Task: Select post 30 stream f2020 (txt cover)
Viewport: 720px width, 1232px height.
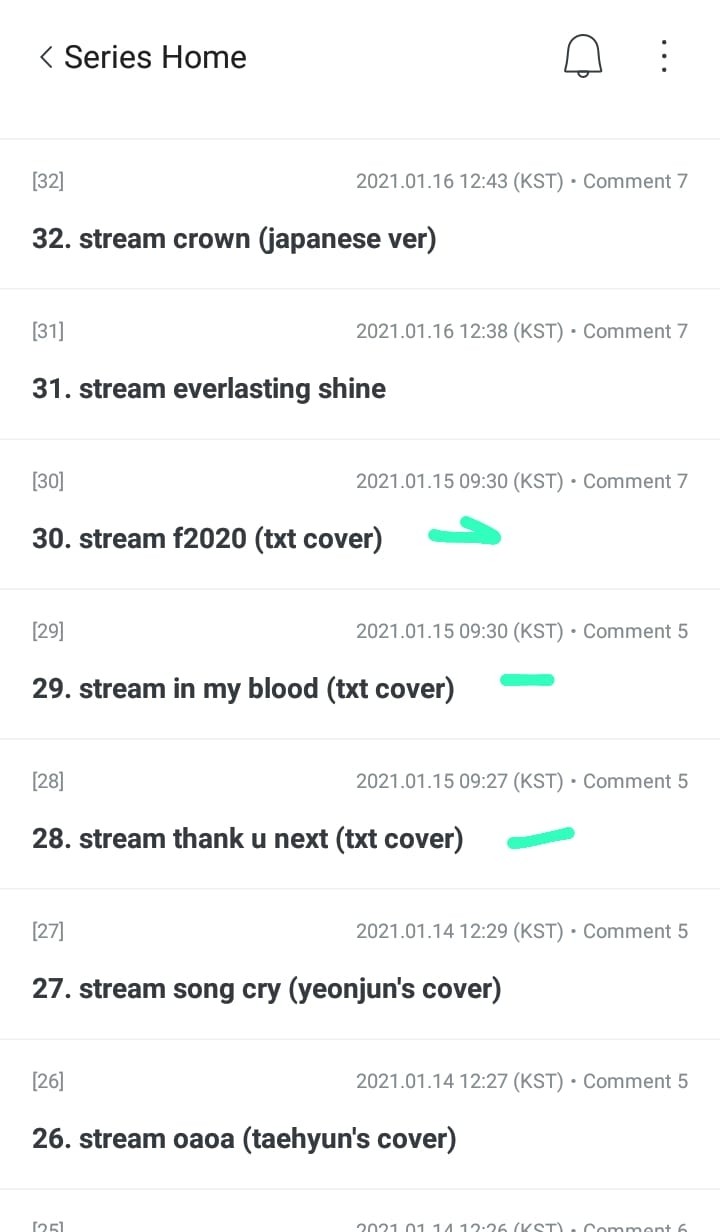Action: point(207,539)
